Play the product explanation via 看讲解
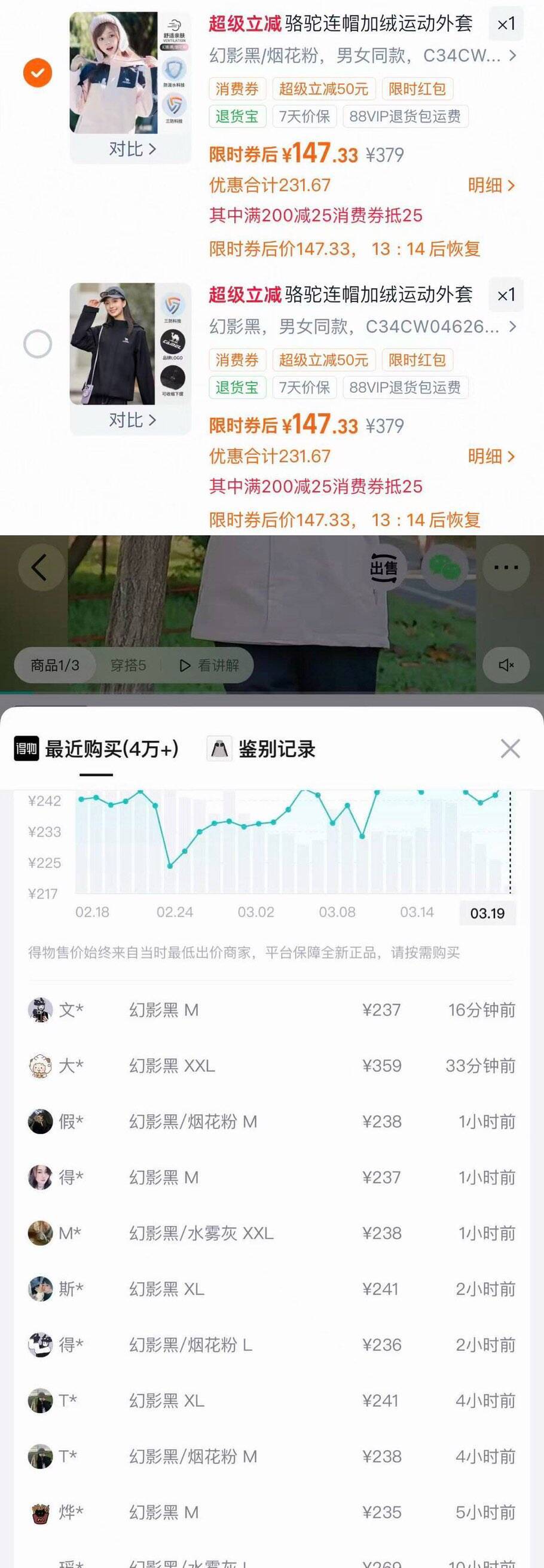The width and height of the screenshot is (544, 1568). 210,666
